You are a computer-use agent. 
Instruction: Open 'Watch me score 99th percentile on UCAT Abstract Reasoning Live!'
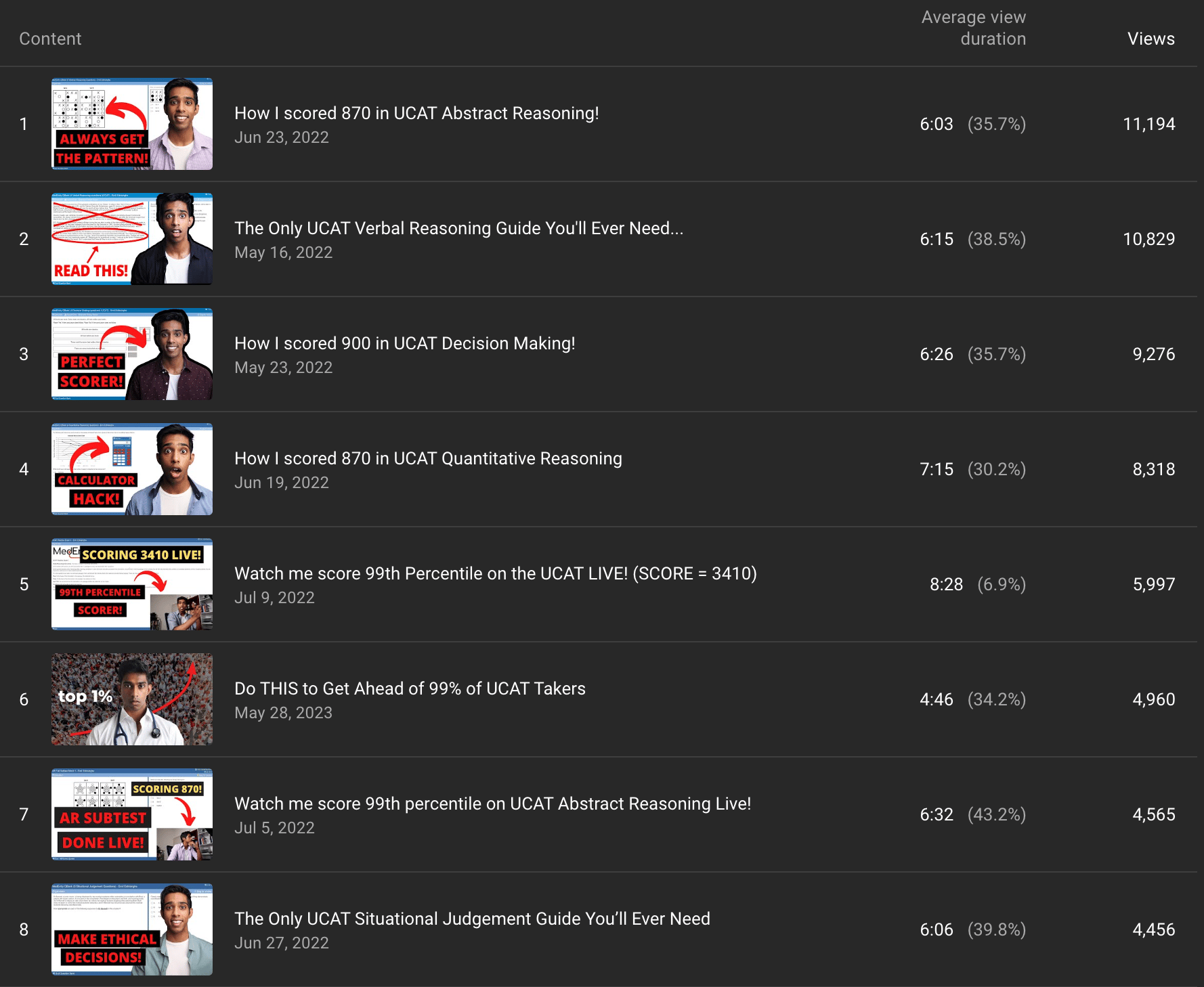tap(492, 804)
